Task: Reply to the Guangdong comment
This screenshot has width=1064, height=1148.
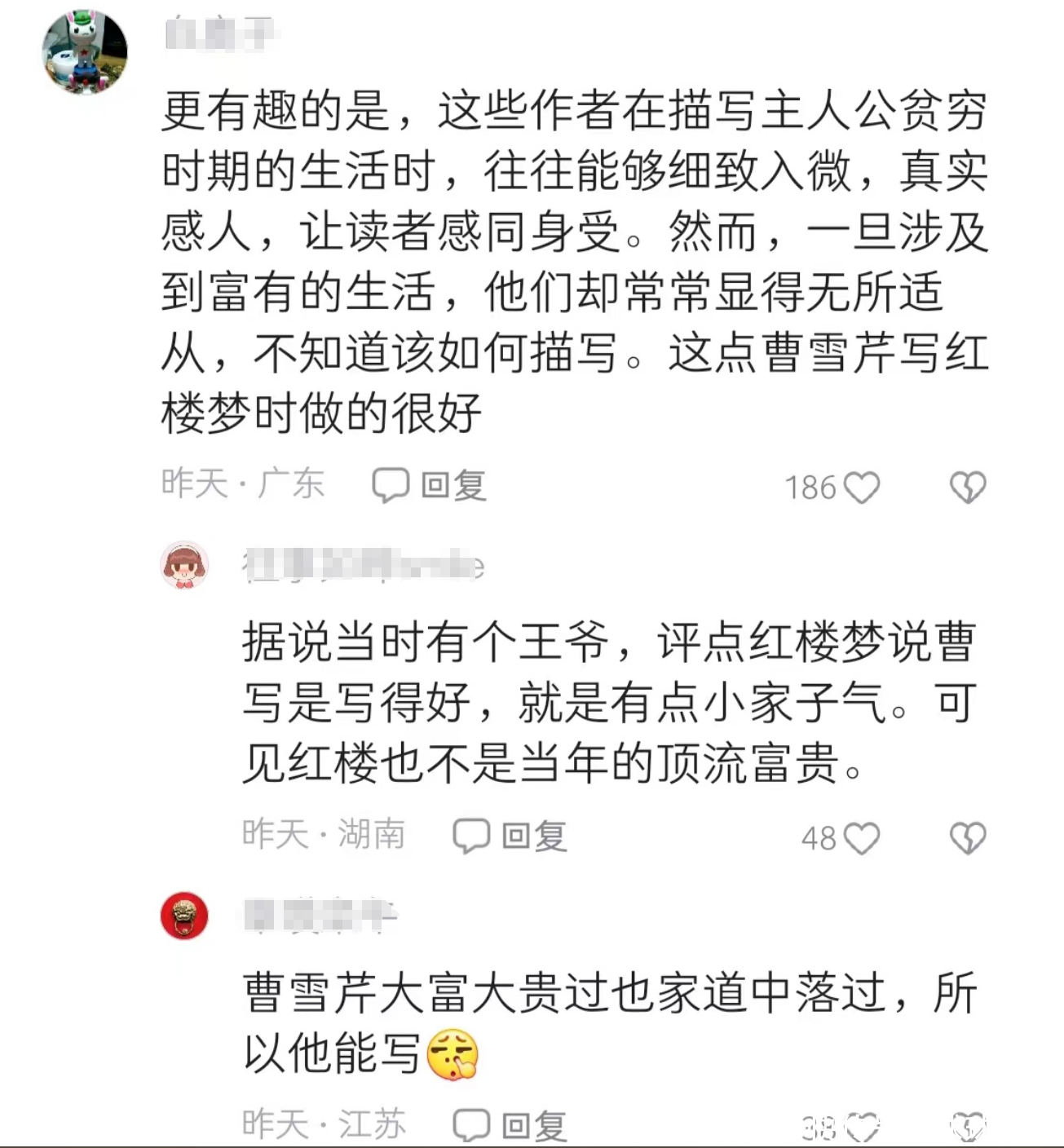Action: [x=429, y=486]
